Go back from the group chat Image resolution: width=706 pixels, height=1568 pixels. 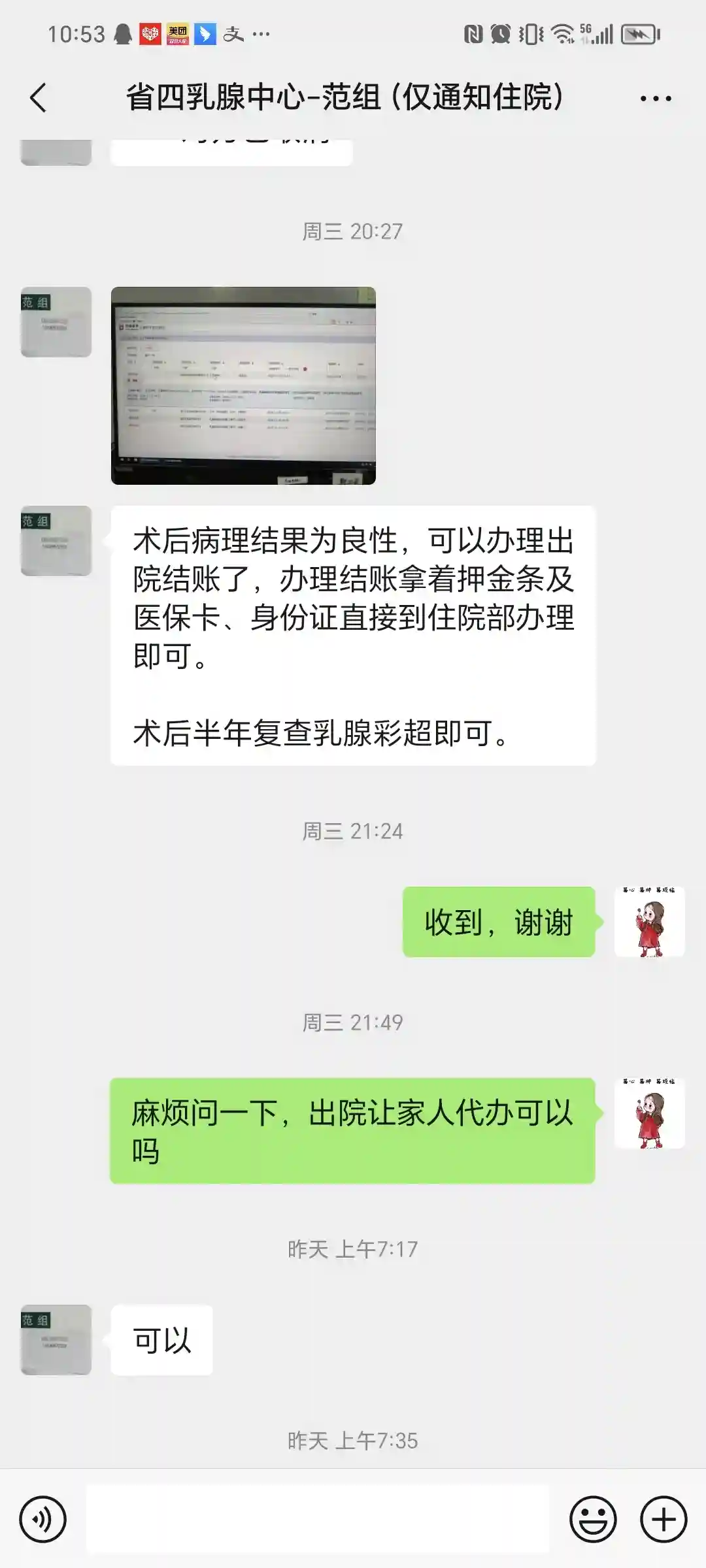[x=39, y=98]
